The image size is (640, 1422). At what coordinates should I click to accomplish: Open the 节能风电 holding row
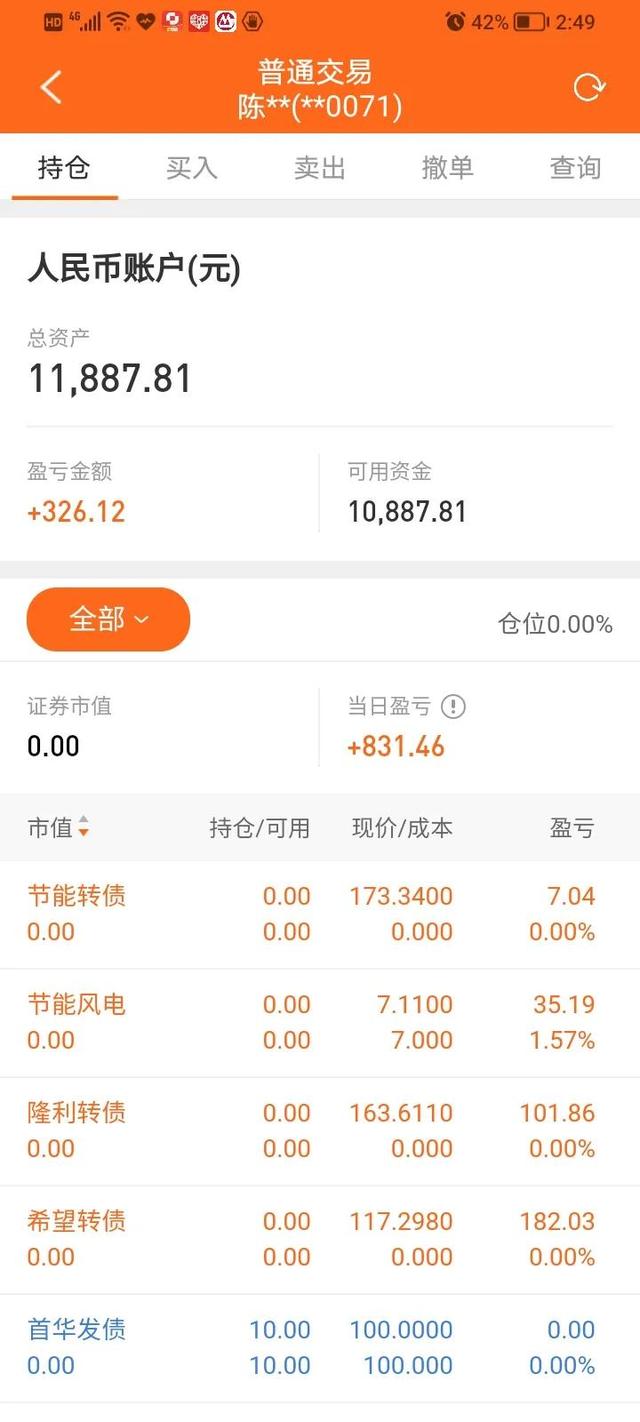320,1022
